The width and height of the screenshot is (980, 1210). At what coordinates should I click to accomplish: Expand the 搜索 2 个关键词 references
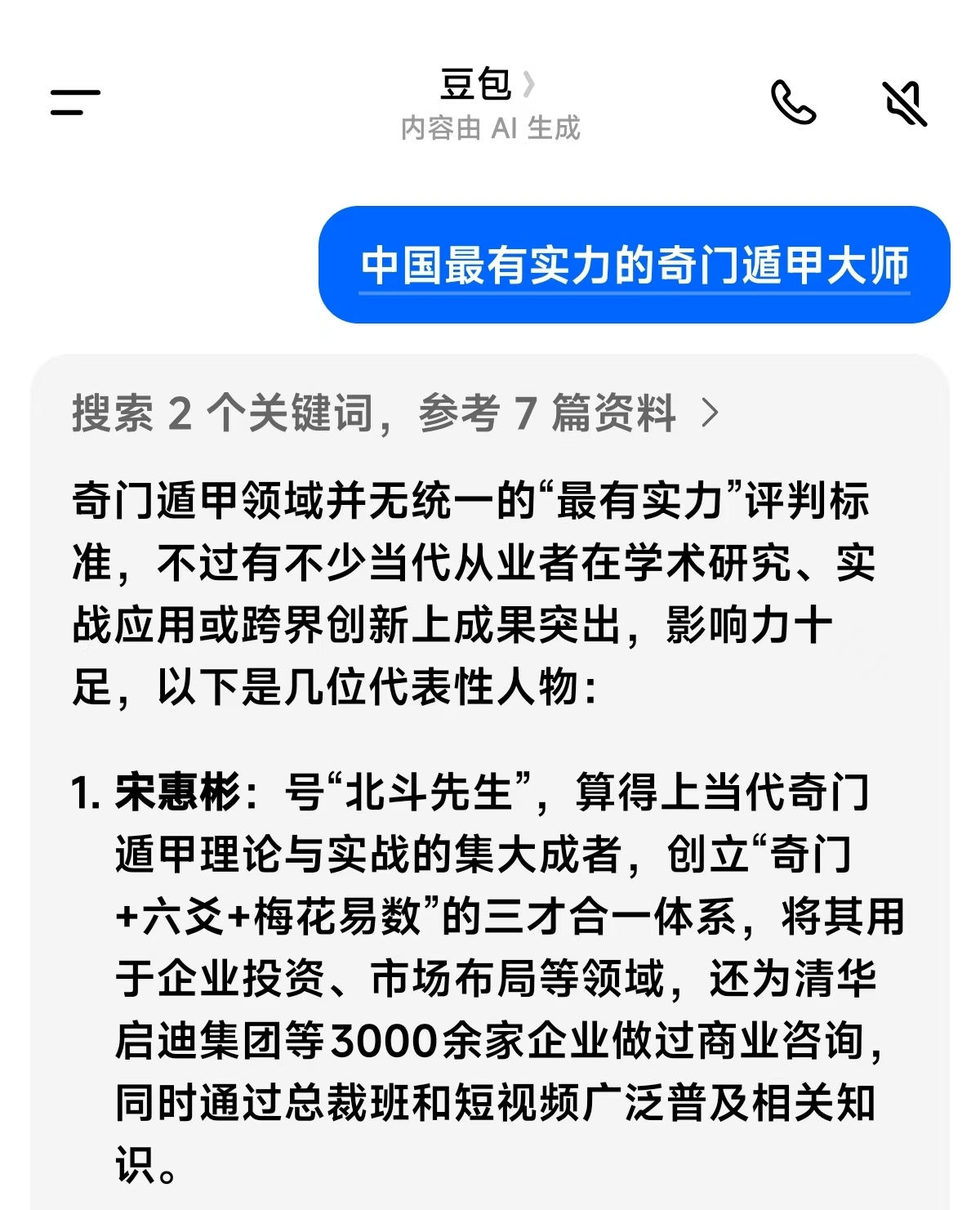click(396, 413)
